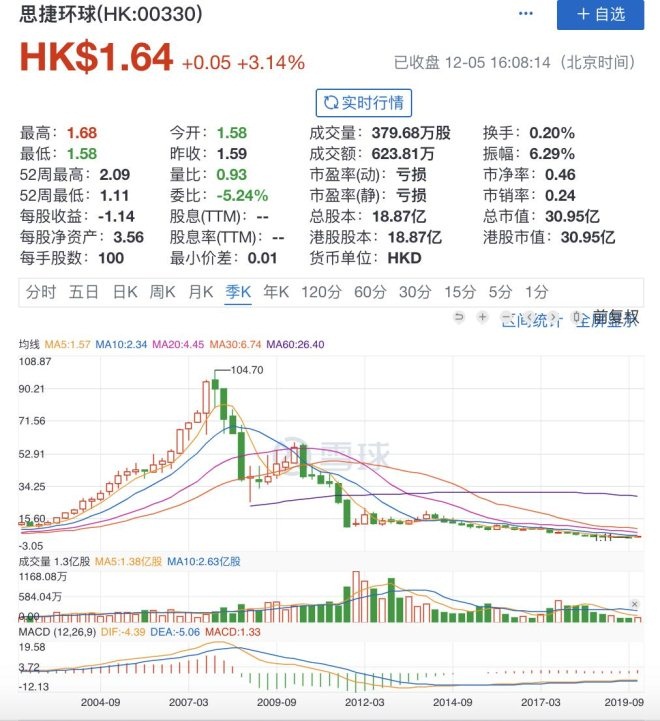Choose the 15分 interval tab
Viewport: 660px width, 721px height.
click(459, 292)
